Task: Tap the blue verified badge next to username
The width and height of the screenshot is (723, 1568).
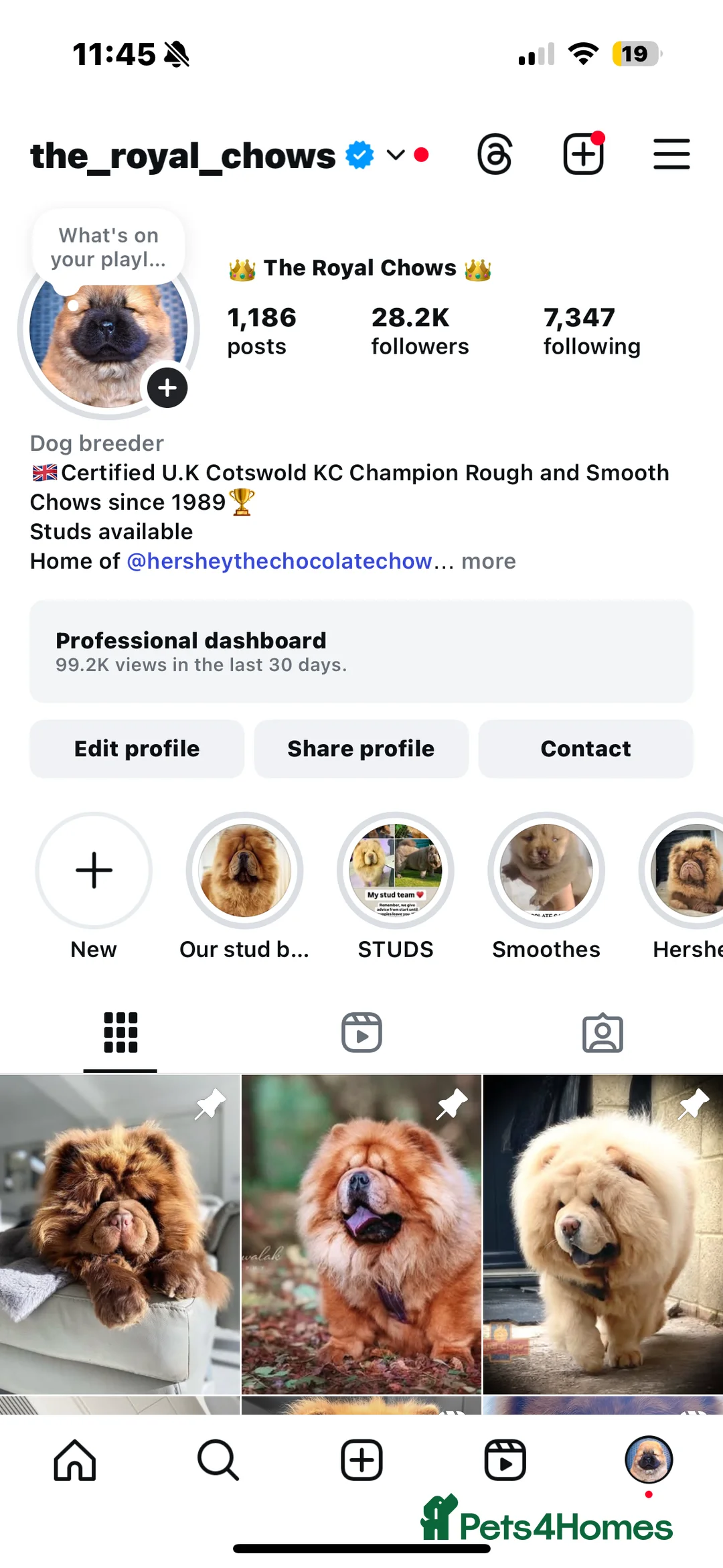Action: pos(359,154)
